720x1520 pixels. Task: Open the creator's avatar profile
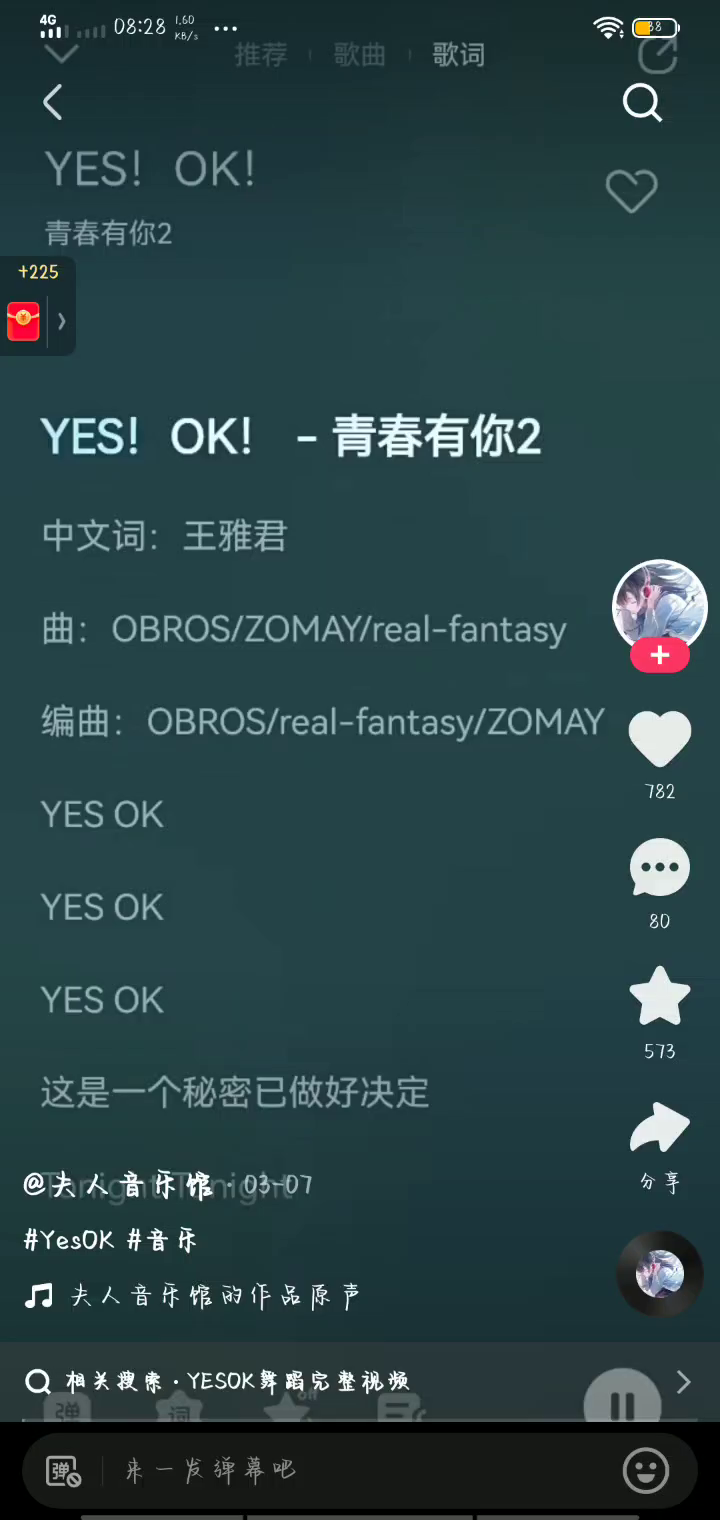(659, 604)
